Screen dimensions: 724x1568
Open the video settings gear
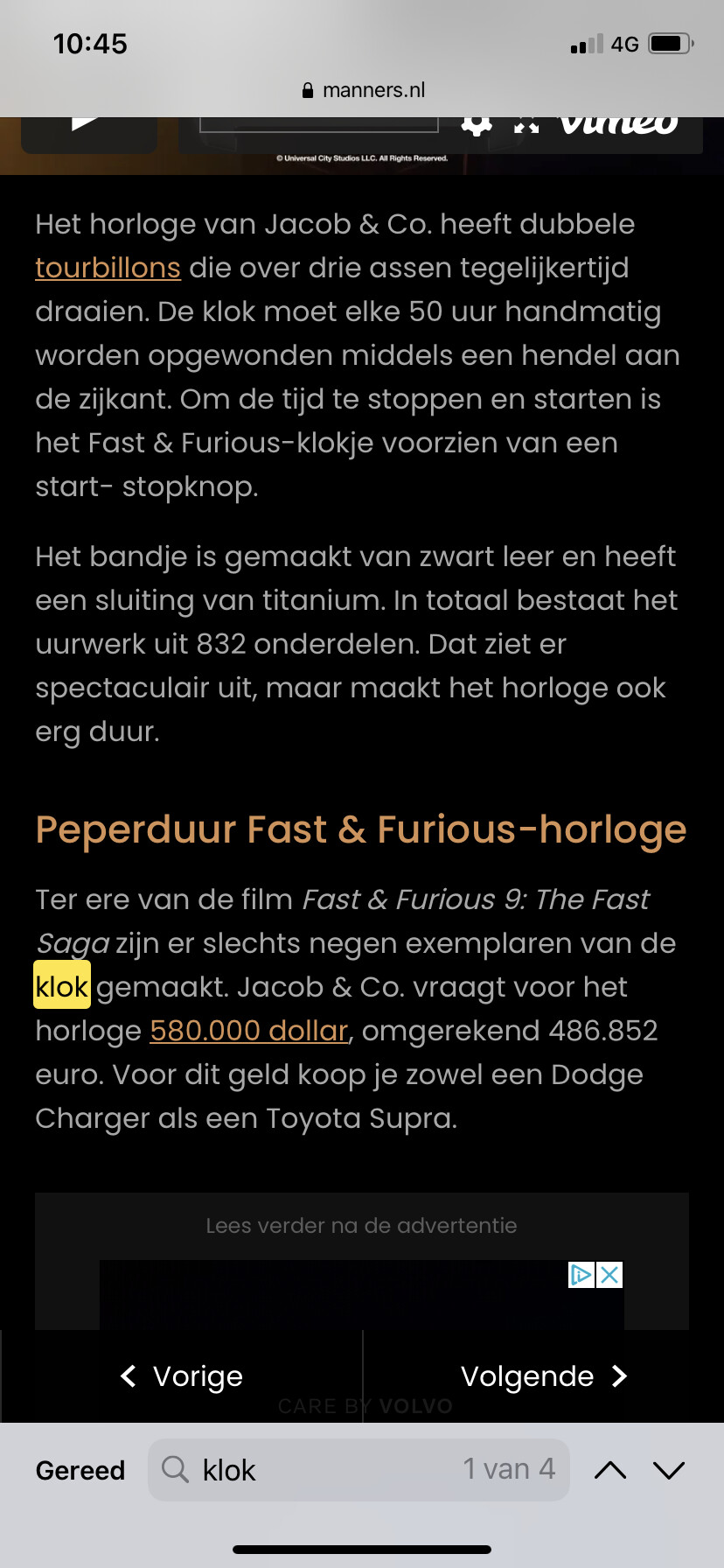click(477, 124)
